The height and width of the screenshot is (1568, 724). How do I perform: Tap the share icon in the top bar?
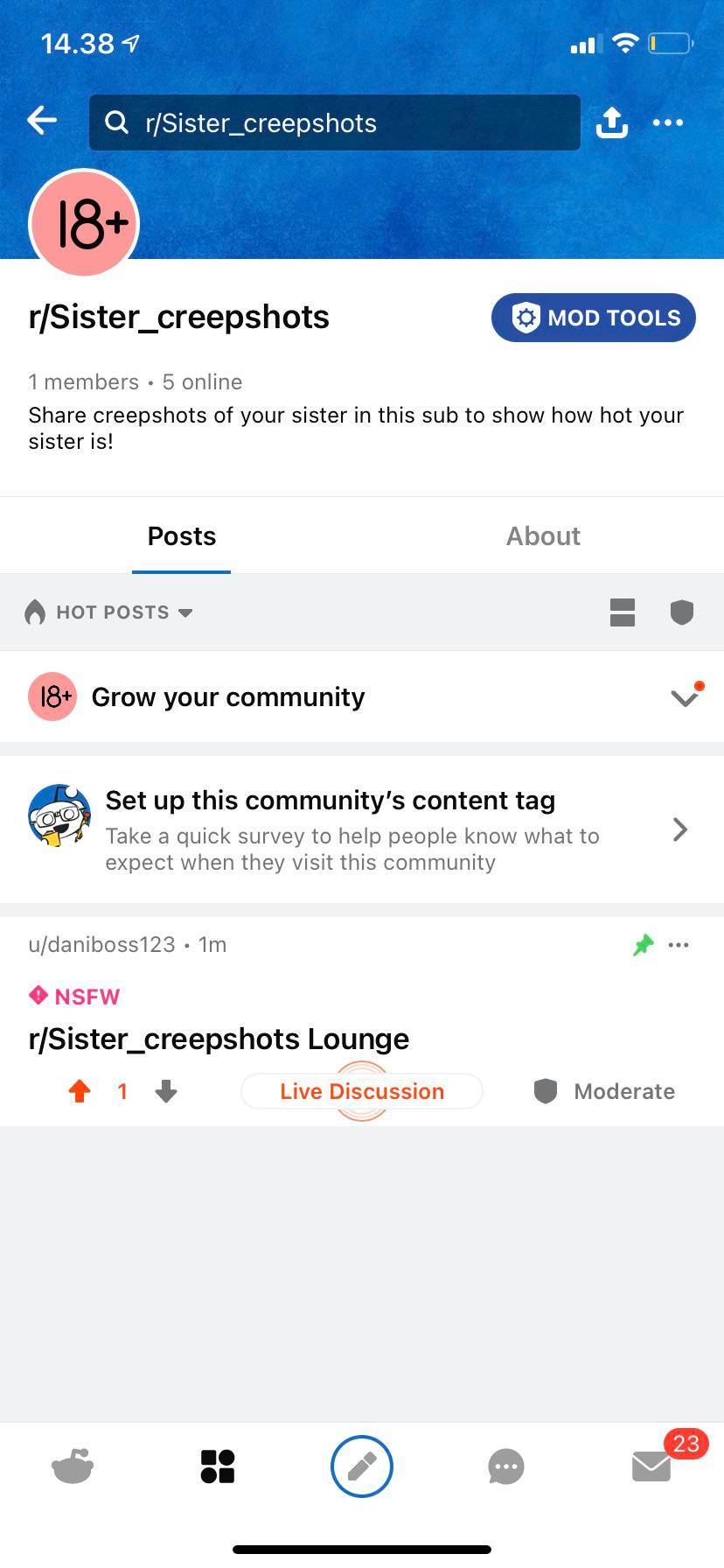(612, 122)
